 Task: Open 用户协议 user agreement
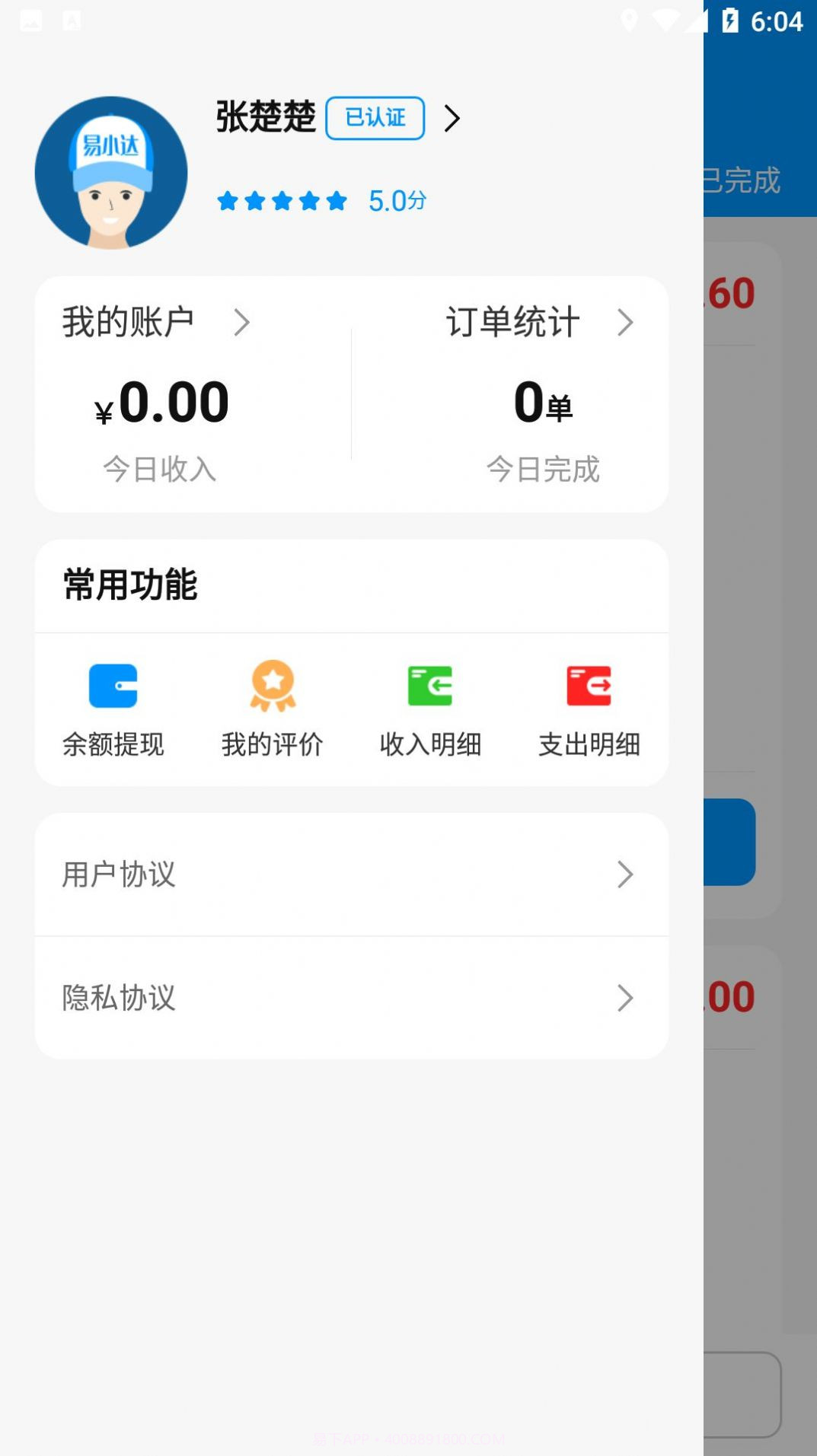point(120,875)
